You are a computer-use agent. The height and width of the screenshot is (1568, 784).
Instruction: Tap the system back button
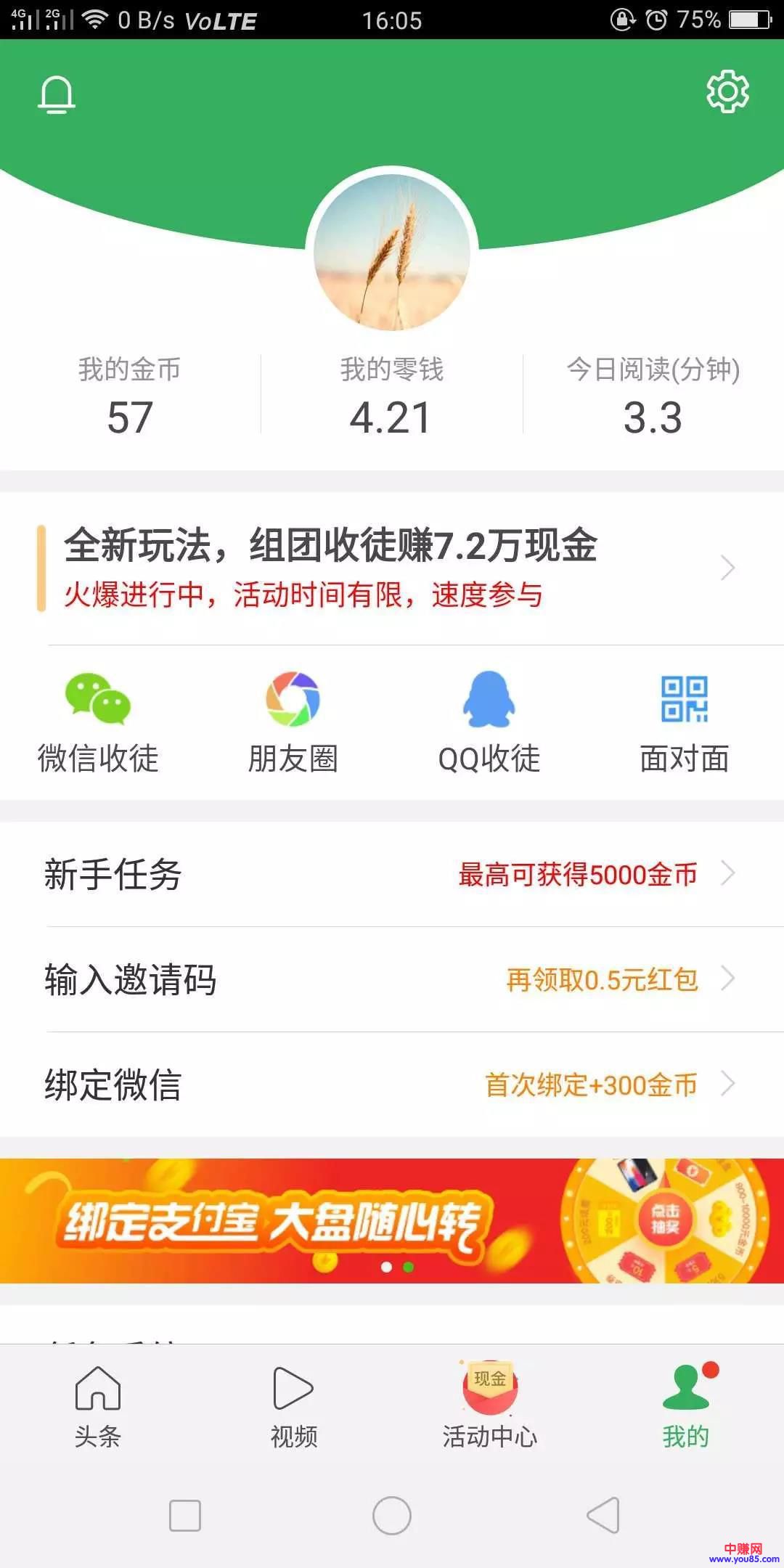[x=603, y=1516]
